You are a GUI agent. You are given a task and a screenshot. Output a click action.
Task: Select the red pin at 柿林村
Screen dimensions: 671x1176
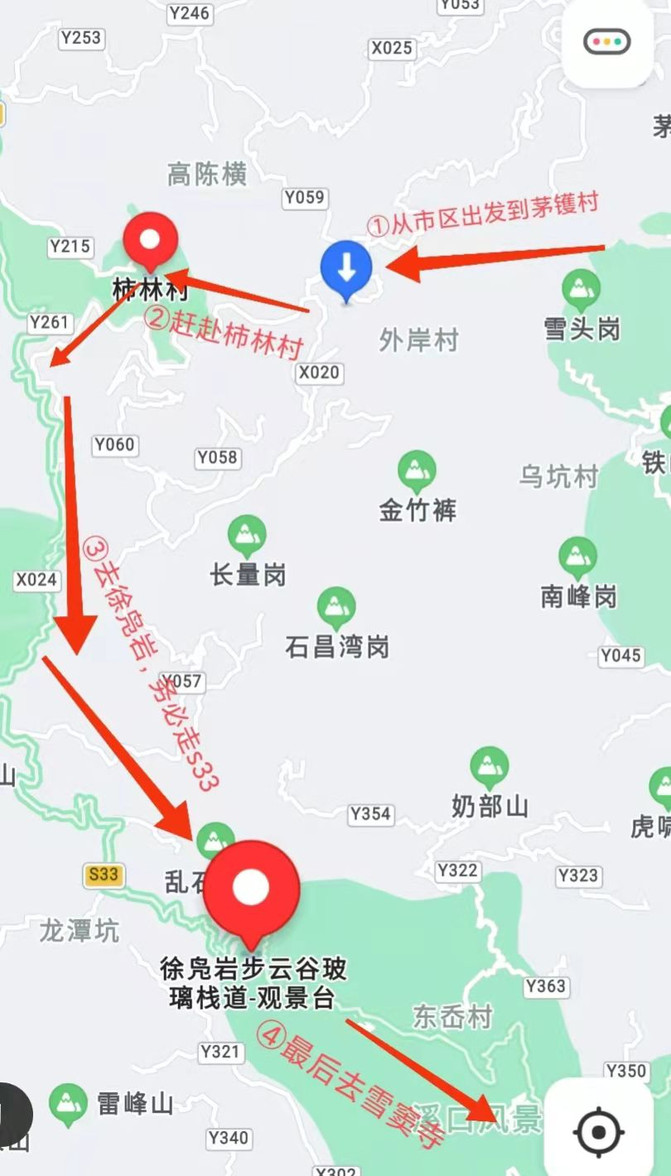tap(150, 241)
